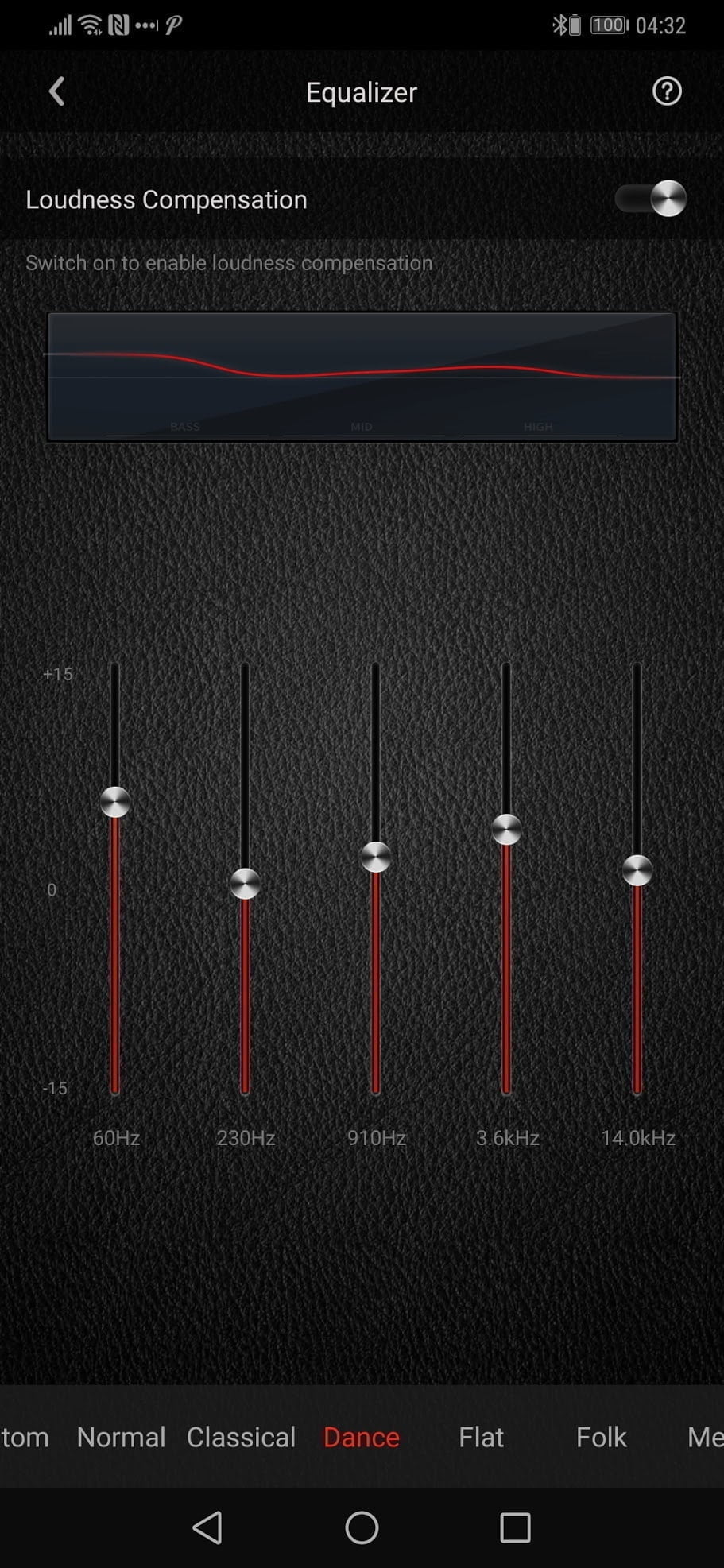724x1568 pixels.
Task: Pick the Folk preset
Action: [601, 1437]
